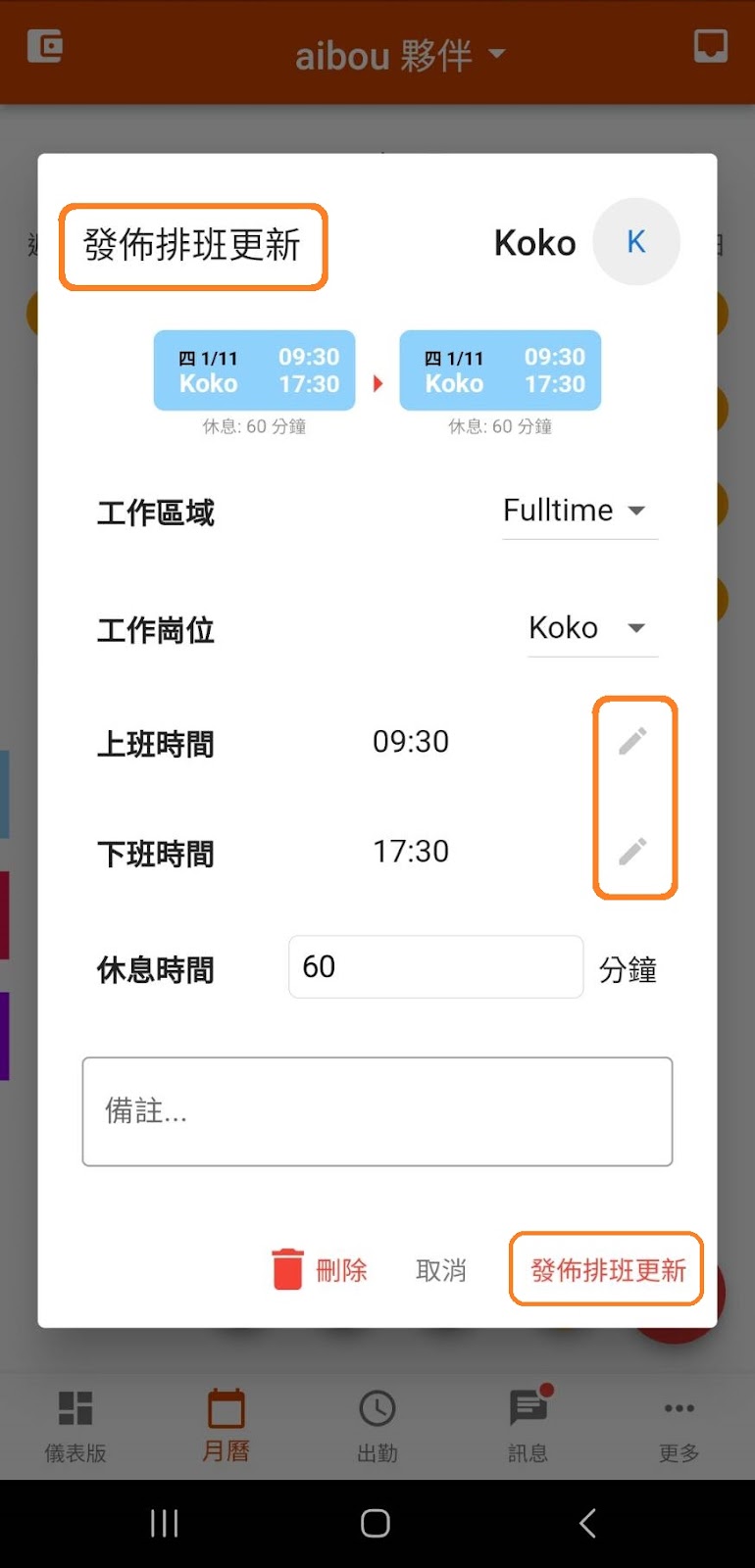Go to the 出勤 attendance tab

[x=377, y=1425]
